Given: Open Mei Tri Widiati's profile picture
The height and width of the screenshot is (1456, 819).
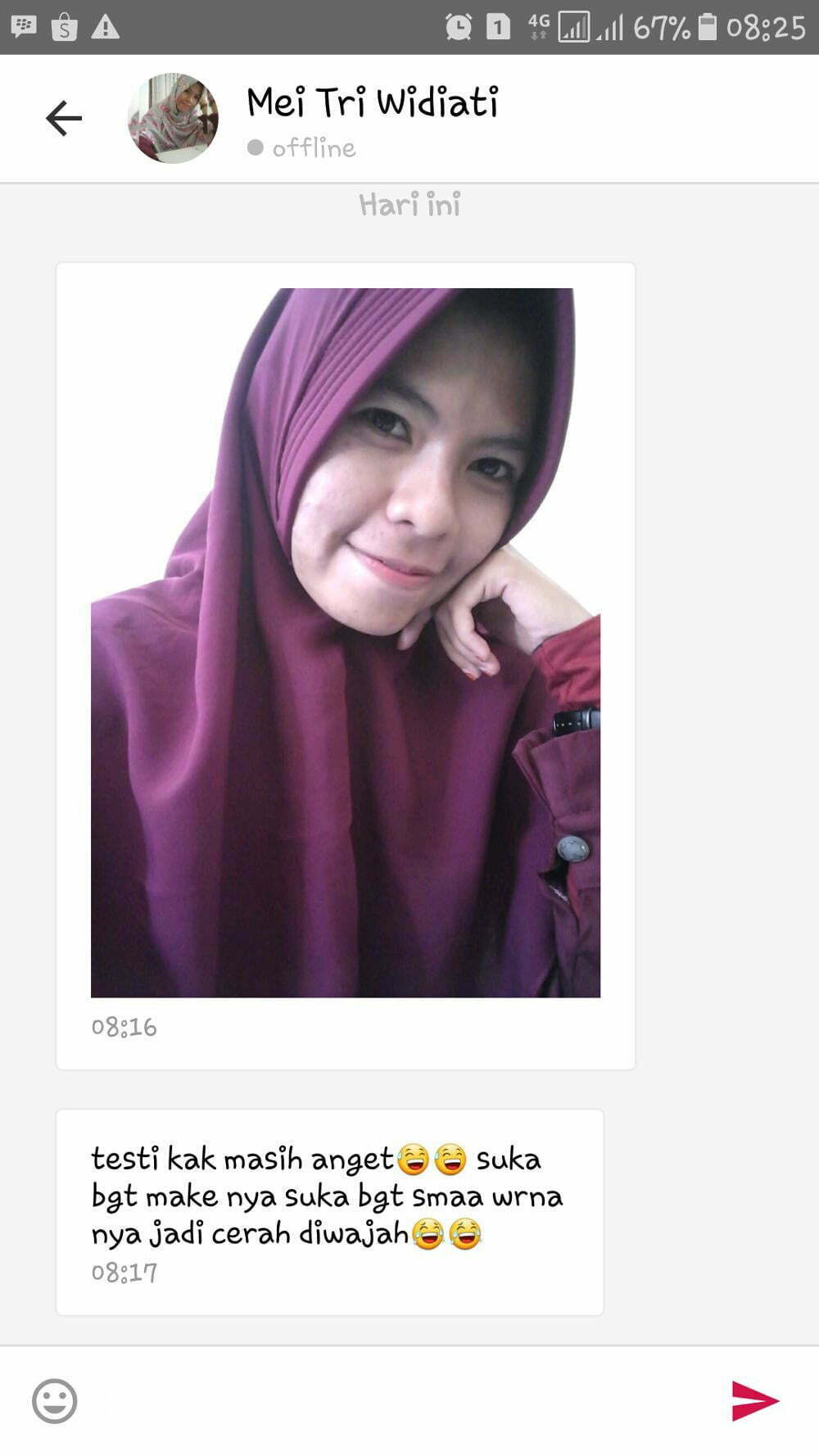Looking at the screenshot, I should click(173, 118).
